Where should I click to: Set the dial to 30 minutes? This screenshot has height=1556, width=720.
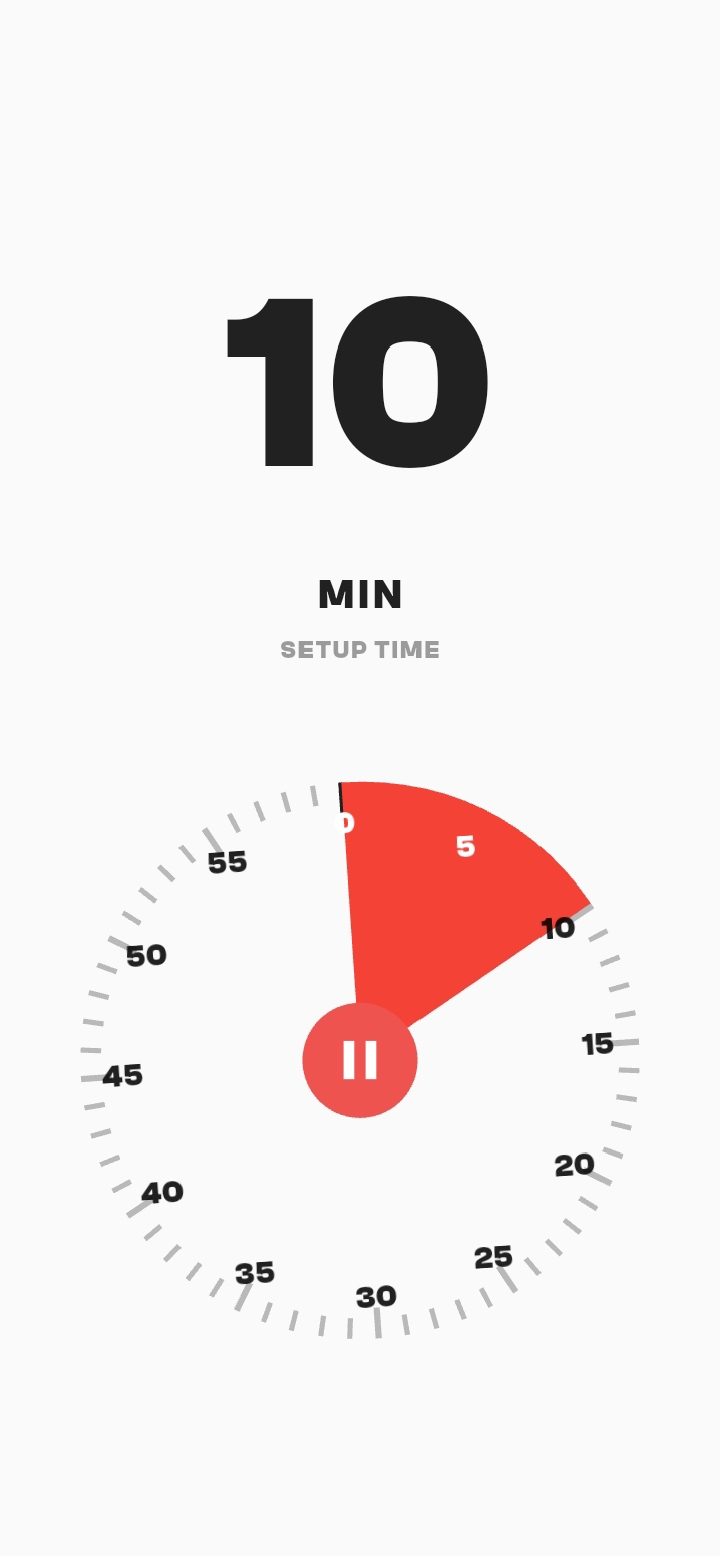pyautogui.click(x=377, y=1298)
